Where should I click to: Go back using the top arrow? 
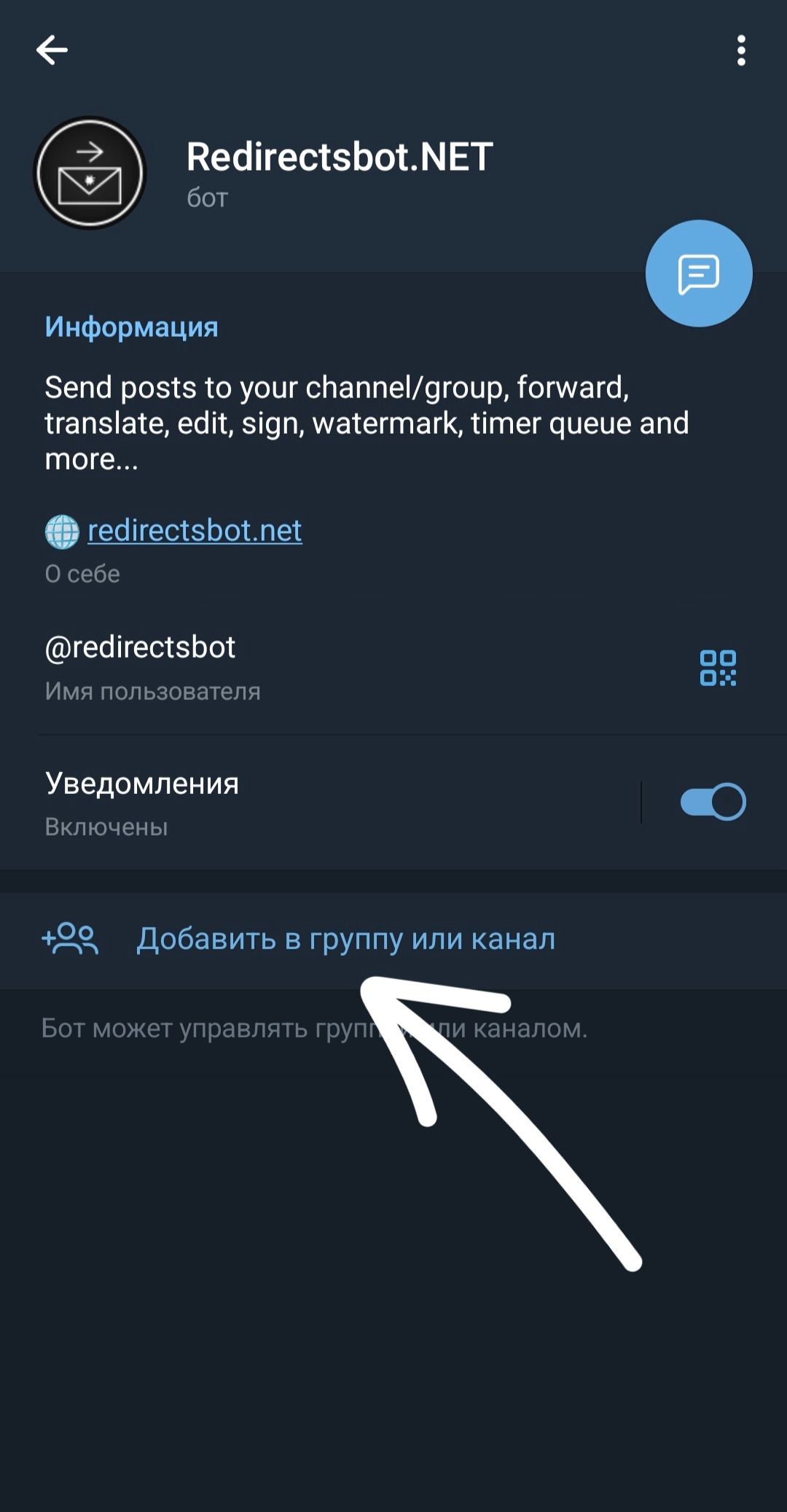pyautogui.click(x=52, y=50)
